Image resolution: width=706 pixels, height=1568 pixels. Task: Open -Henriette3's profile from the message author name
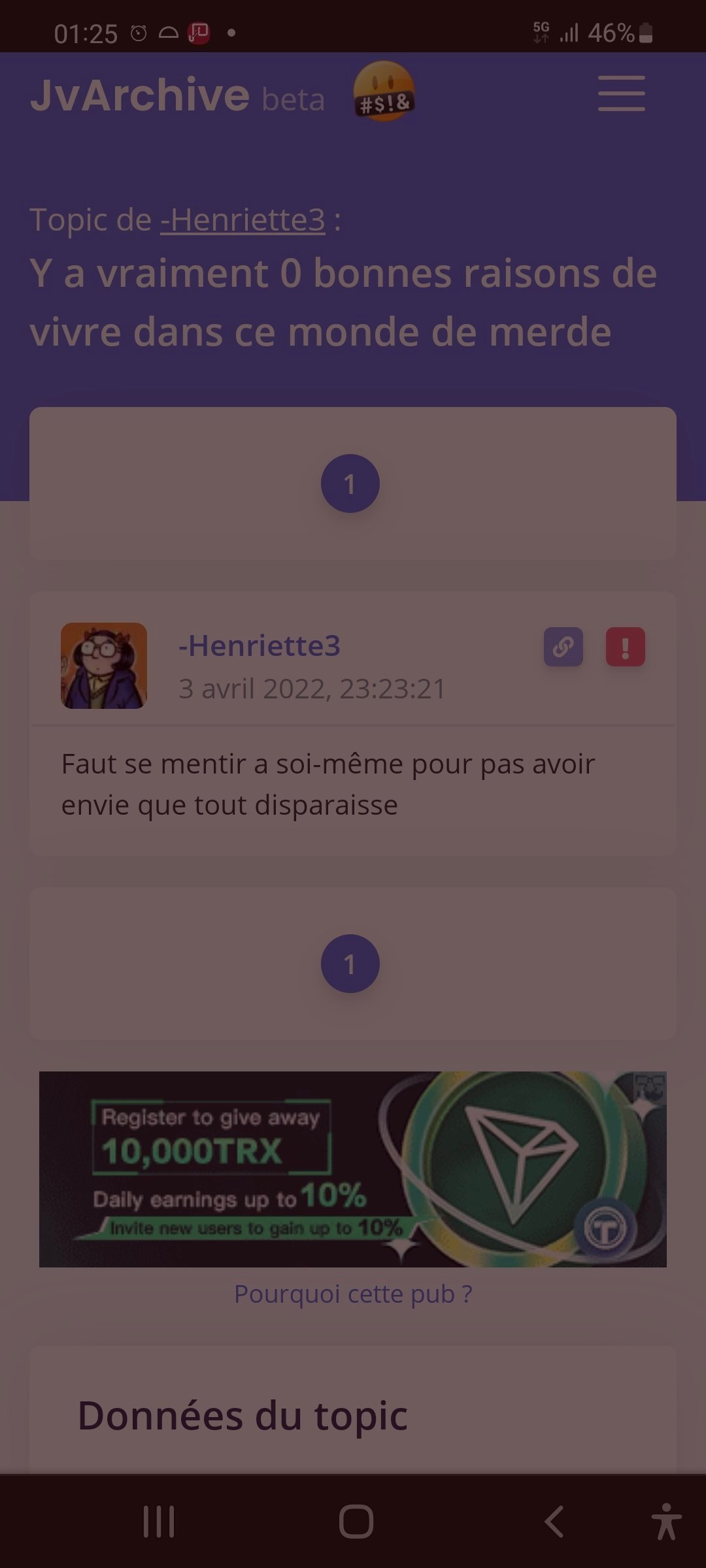(x=260, y=645)
